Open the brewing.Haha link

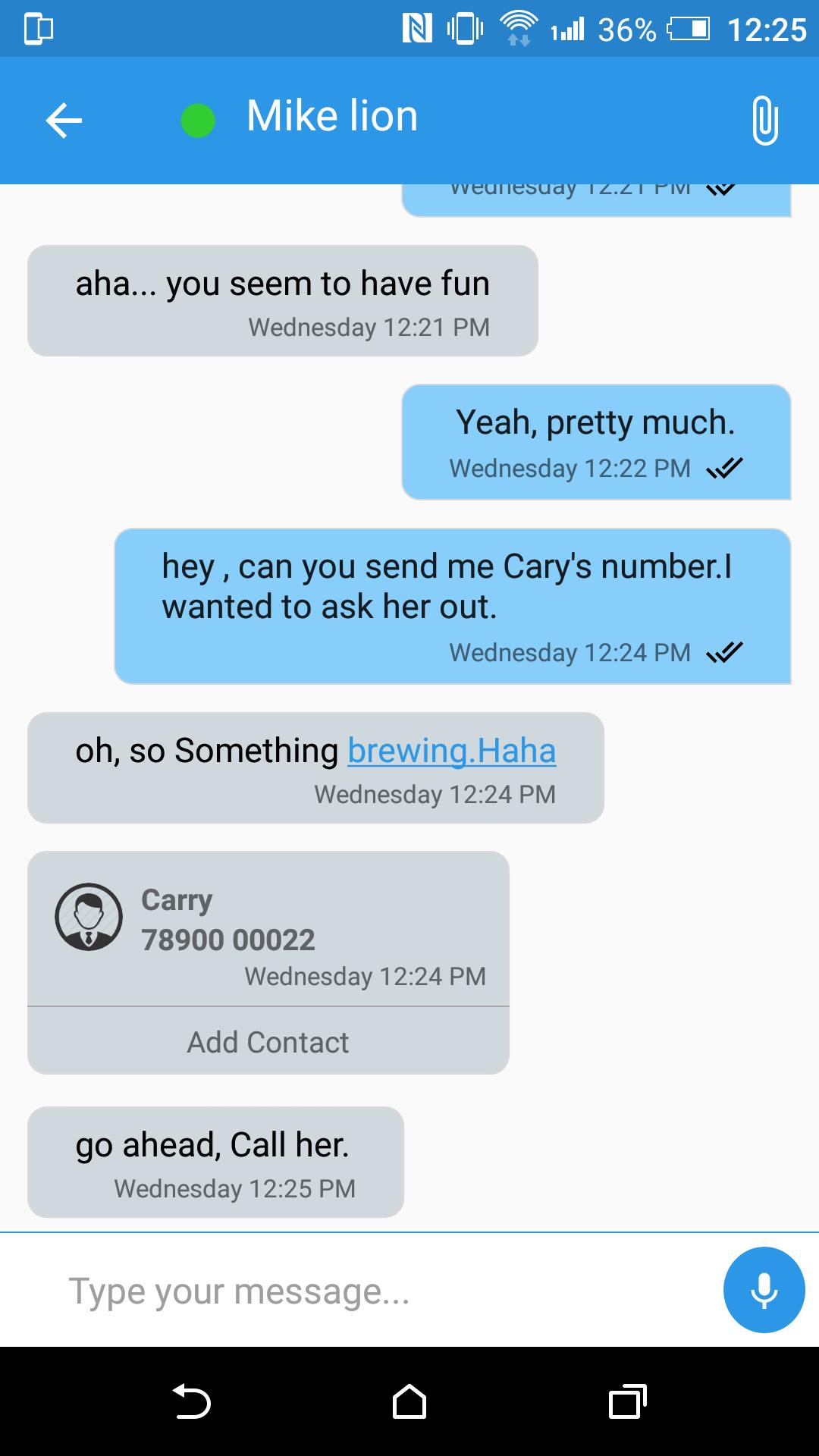(451, 751)
